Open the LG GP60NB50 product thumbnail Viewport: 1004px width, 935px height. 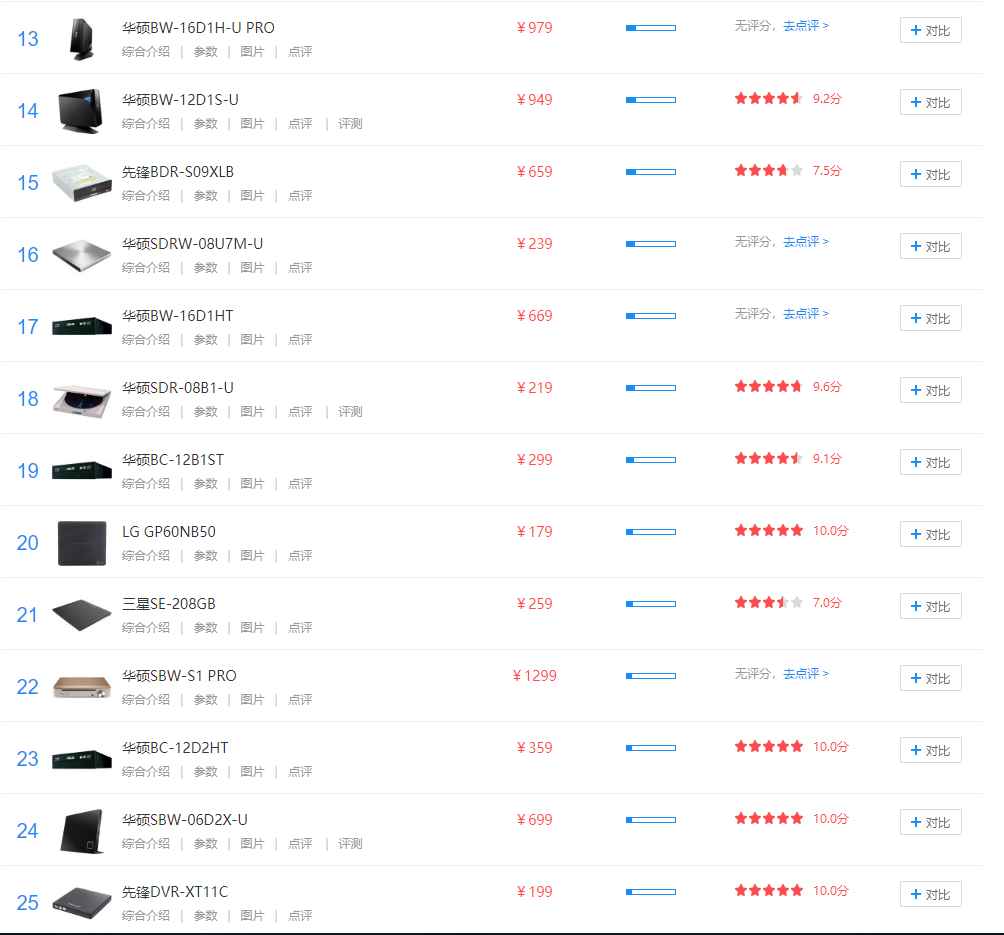80,542
